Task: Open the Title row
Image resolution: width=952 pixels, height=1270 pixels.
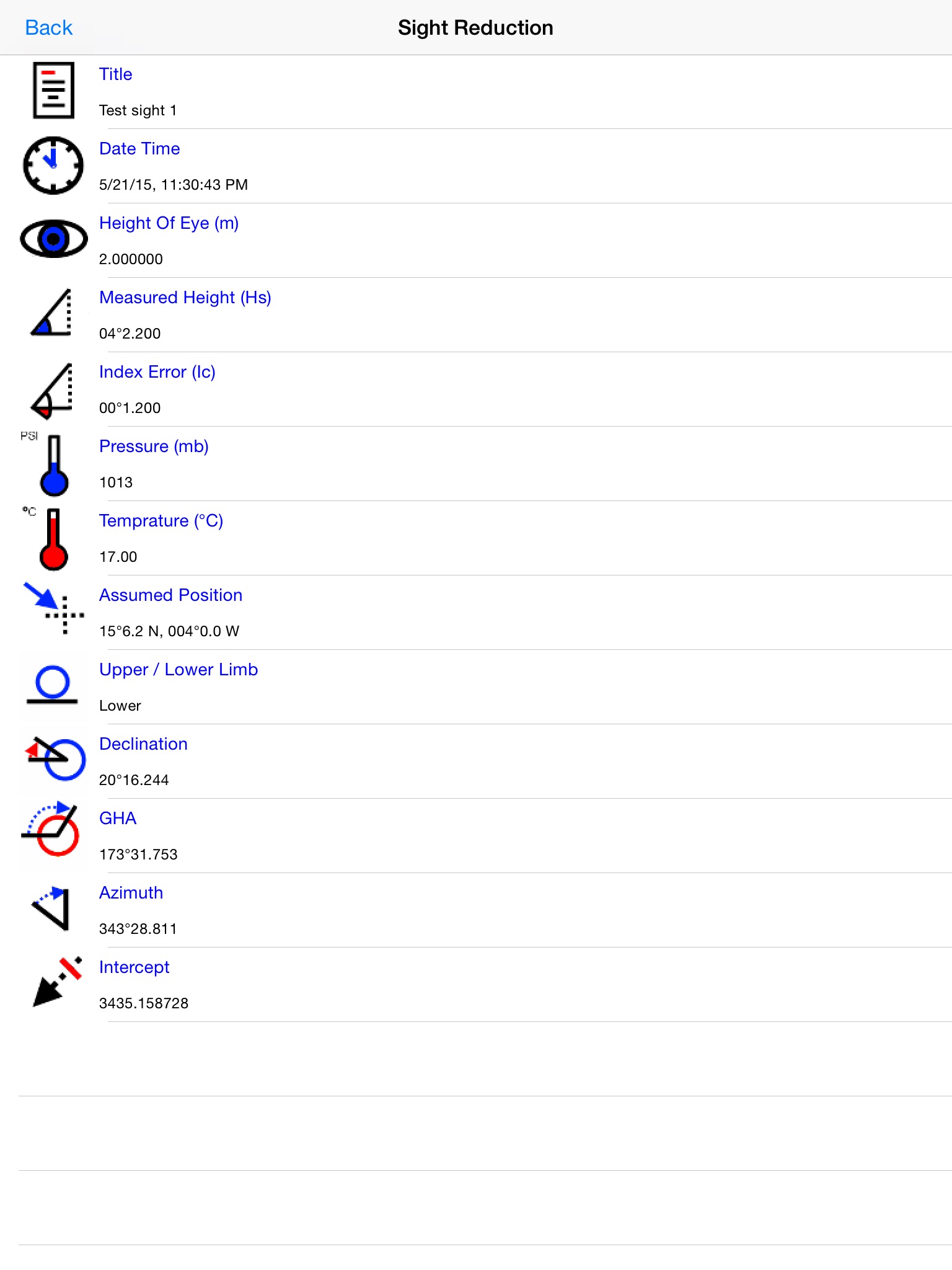Action: pos(476,92)
